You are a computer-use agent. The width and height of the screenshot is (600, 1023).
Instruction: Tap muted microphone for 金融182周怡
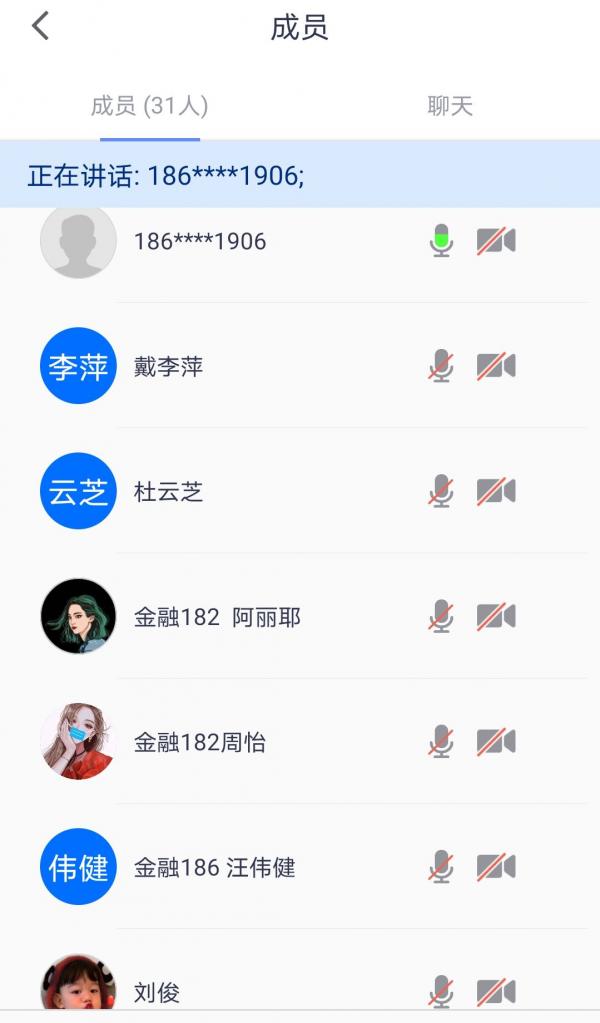click(x=441, y=743)
